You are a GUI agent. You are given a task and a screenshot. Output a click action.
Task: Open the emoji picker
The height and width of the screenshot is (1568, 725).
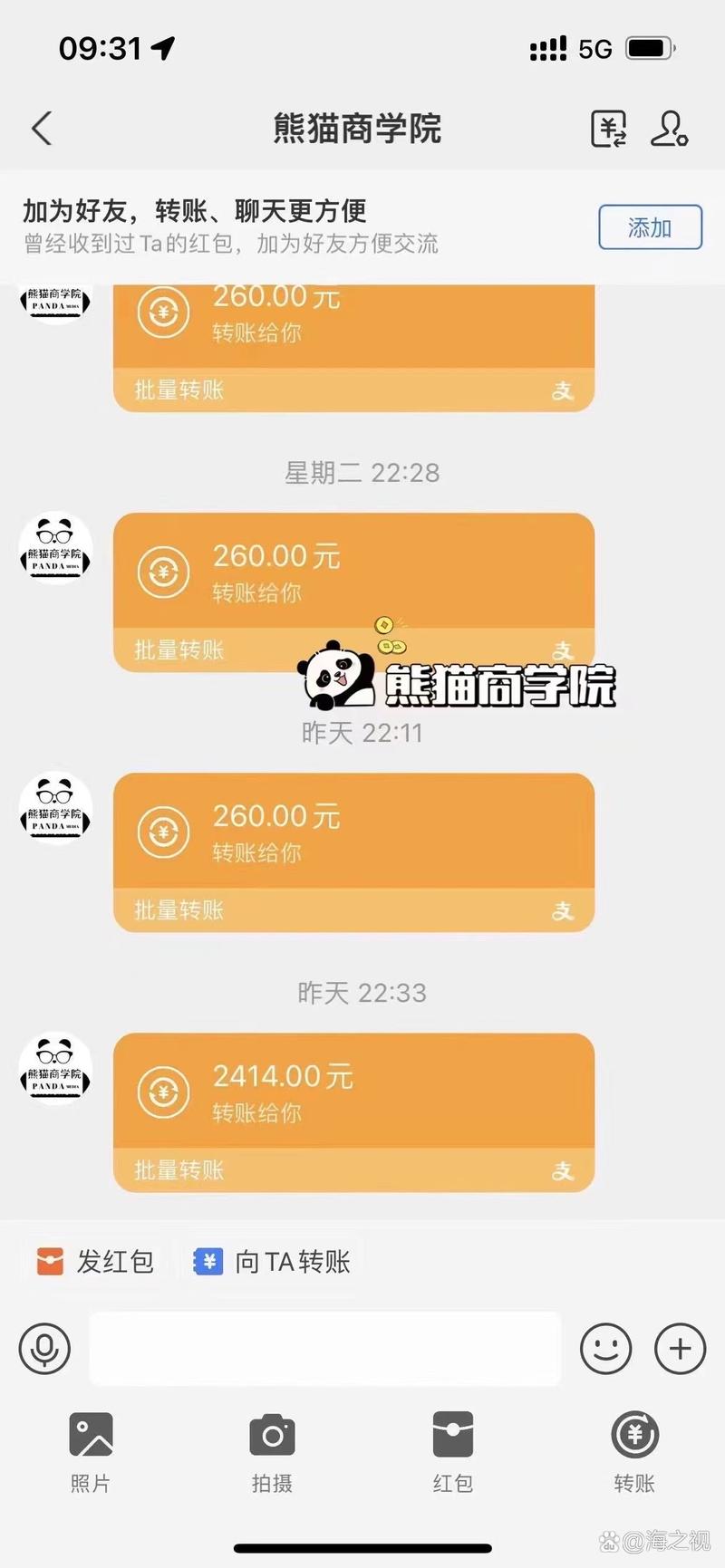tap(605, 1349)
